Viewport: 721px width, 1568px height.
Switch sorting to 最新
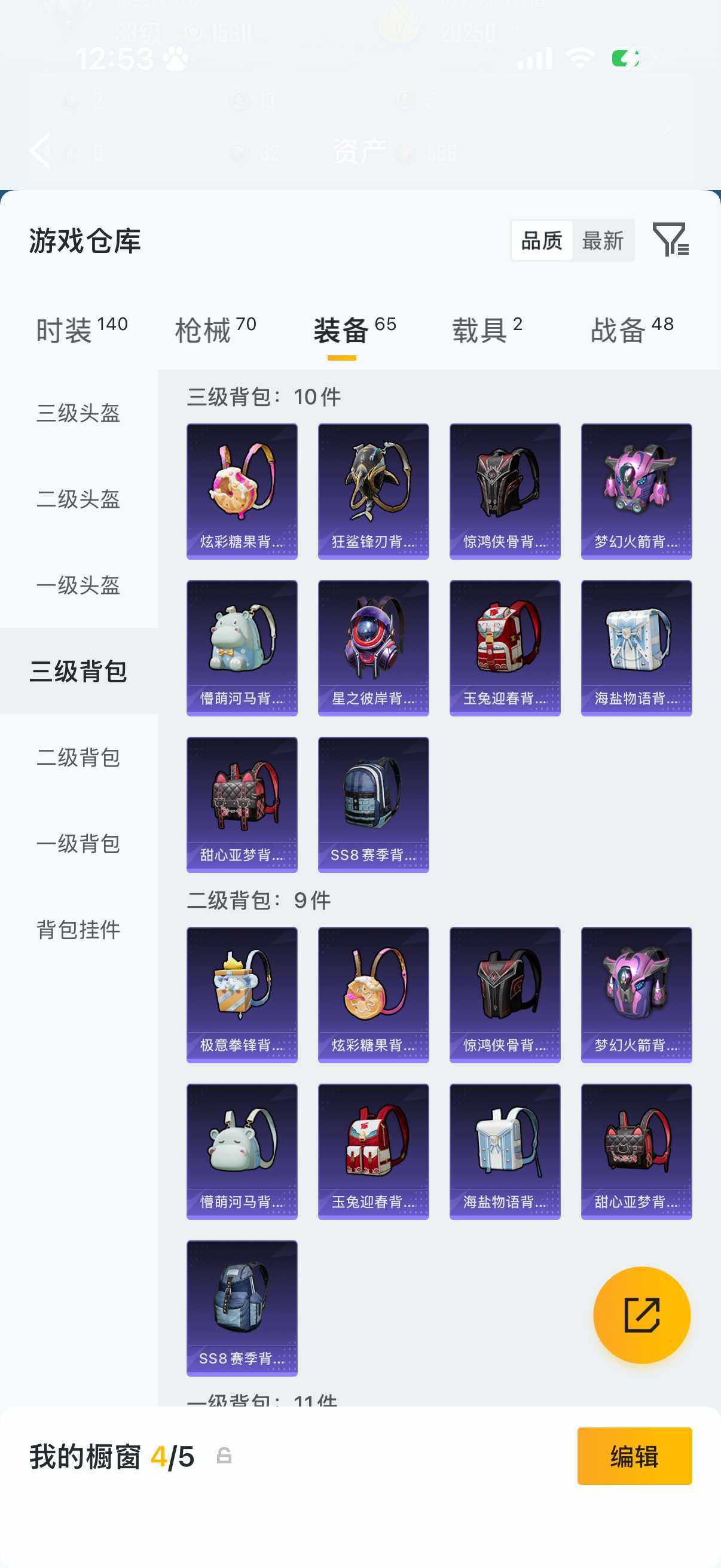[604, 241]
